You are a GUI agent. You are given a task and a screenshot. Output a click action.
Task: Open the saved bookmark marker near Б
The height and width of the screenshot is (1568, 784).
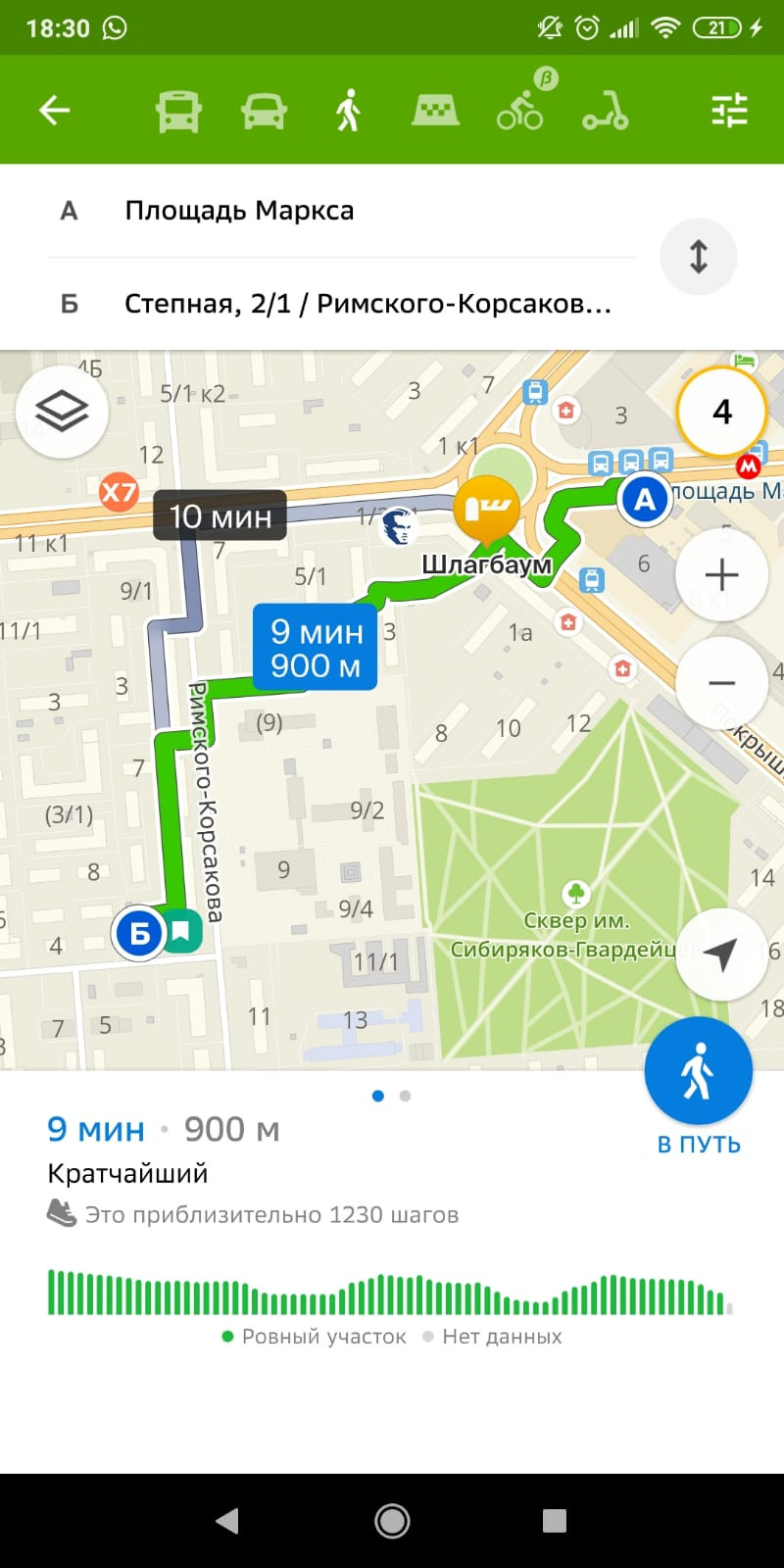pyautogui.click(x=182, y=931)
